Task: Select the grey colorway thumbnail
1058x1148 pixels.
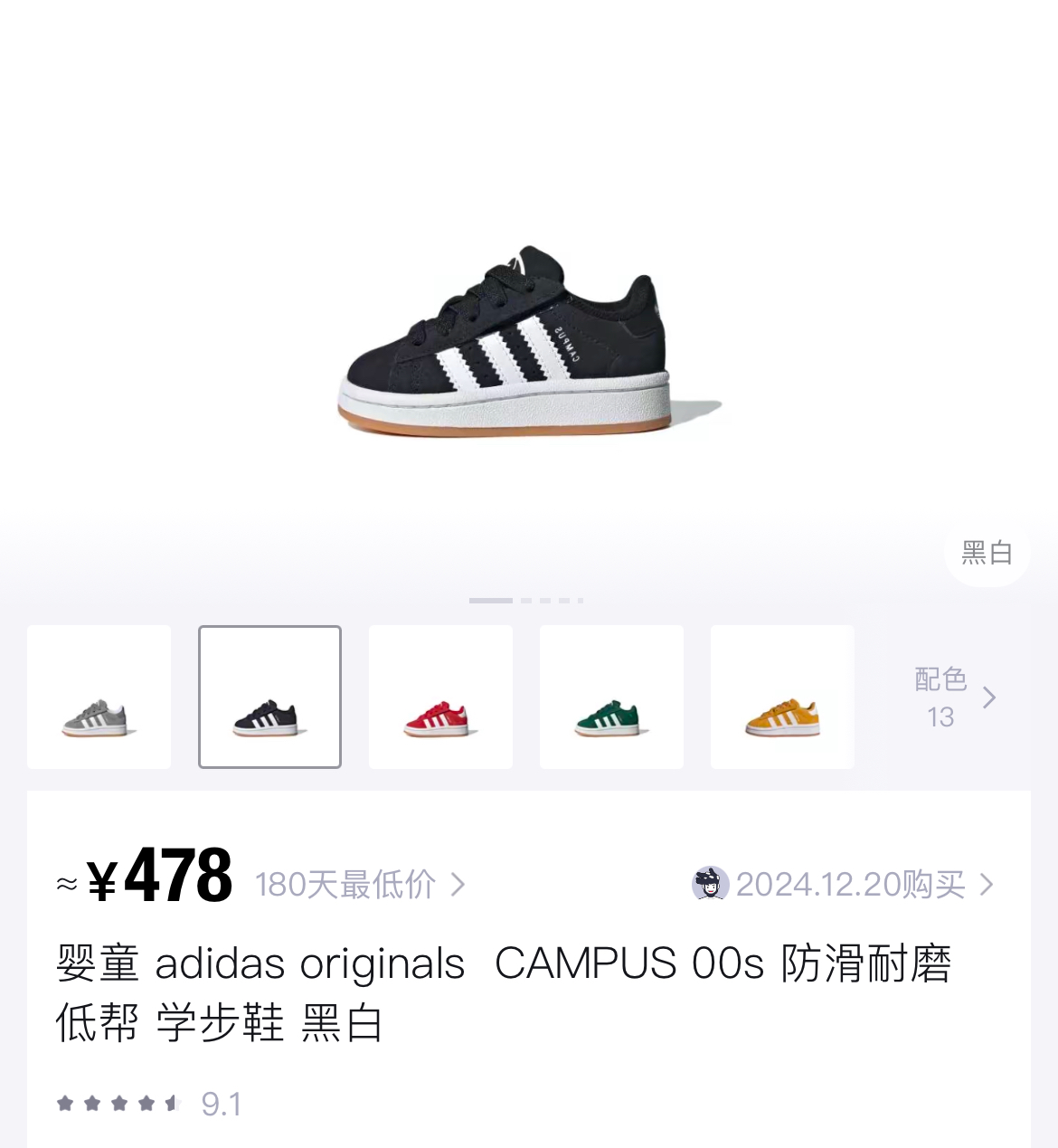Action: [99, 697]
